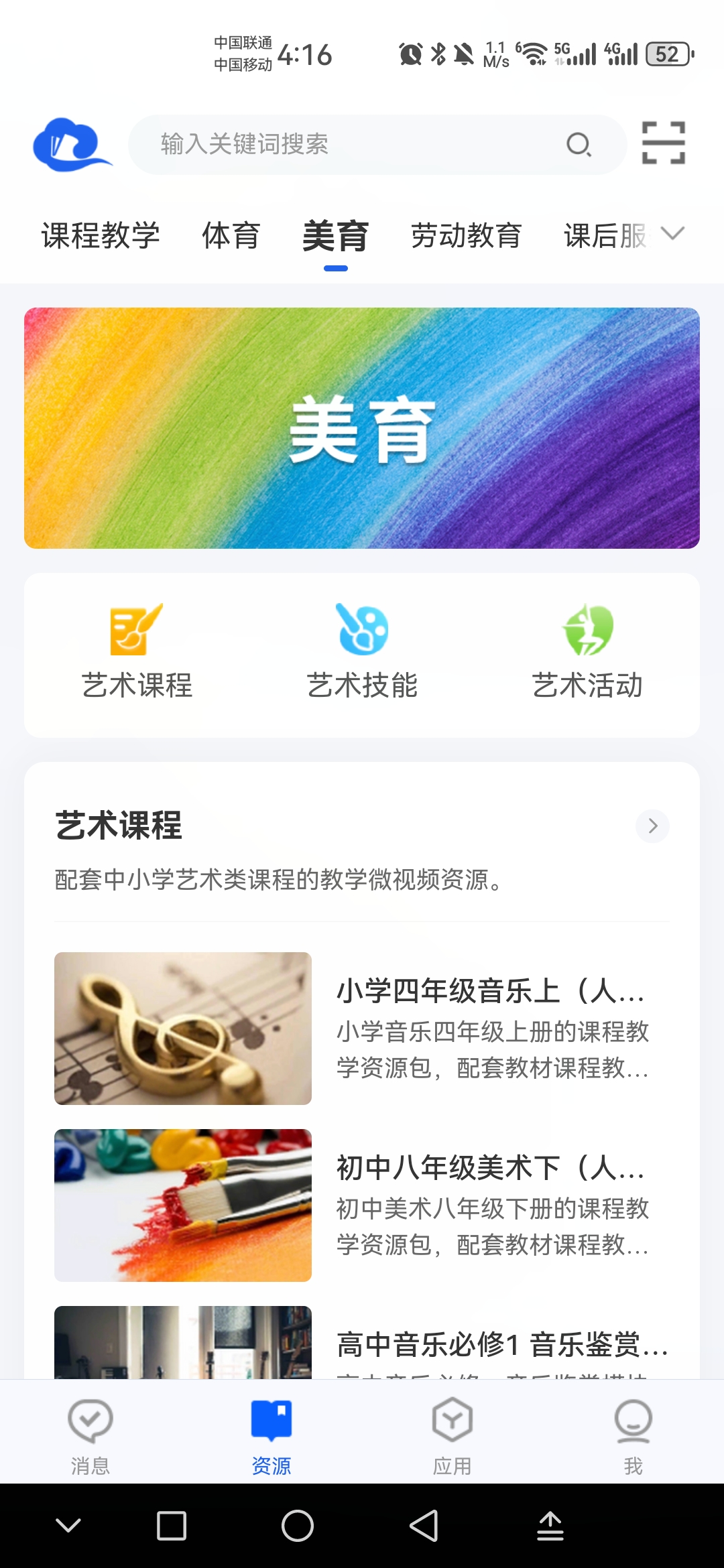724x1568 pixels.
Task: Tap the system home button
Action: point(298,1526)
